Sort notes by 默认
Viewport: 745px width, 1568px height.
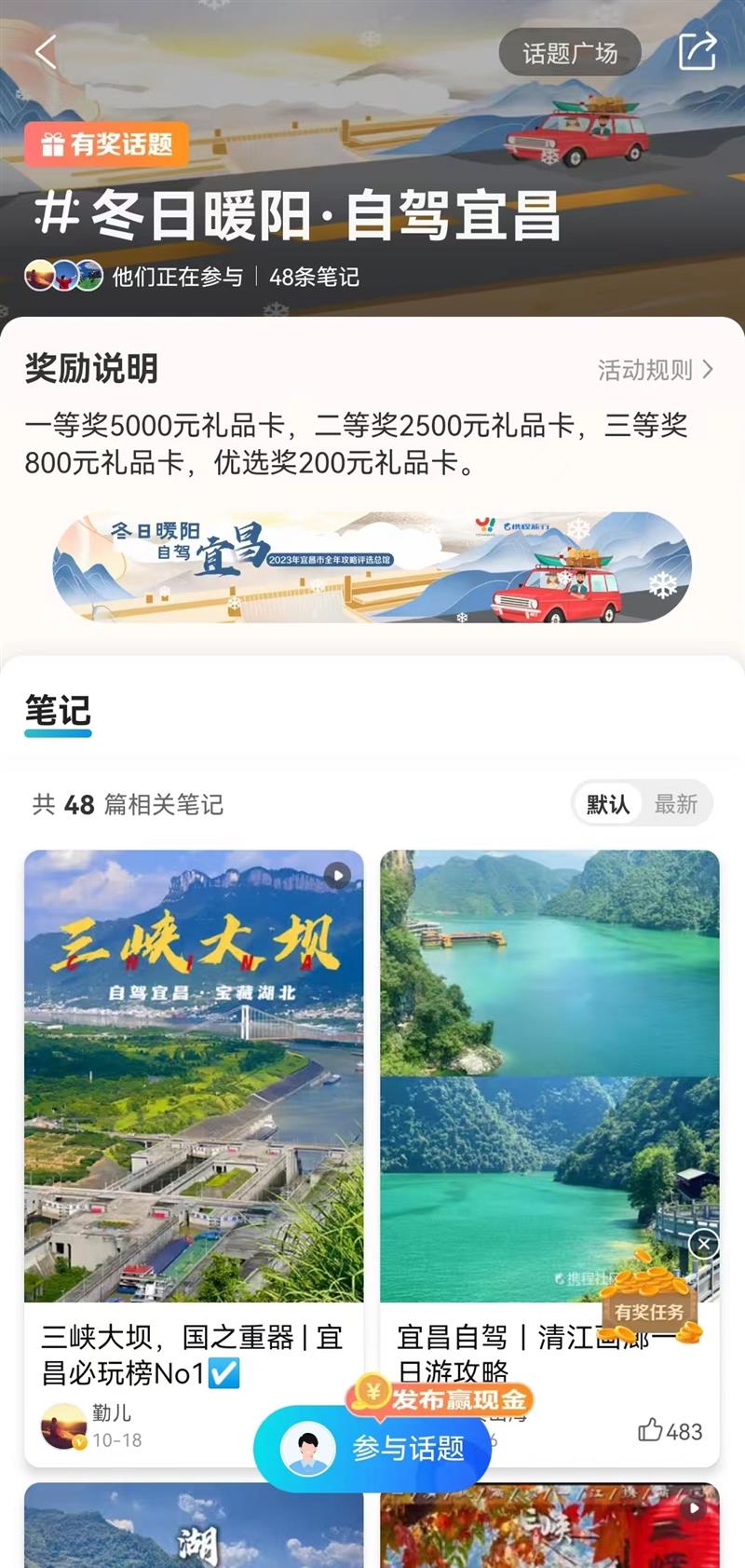pyautogui.click(x=608, y=804)
